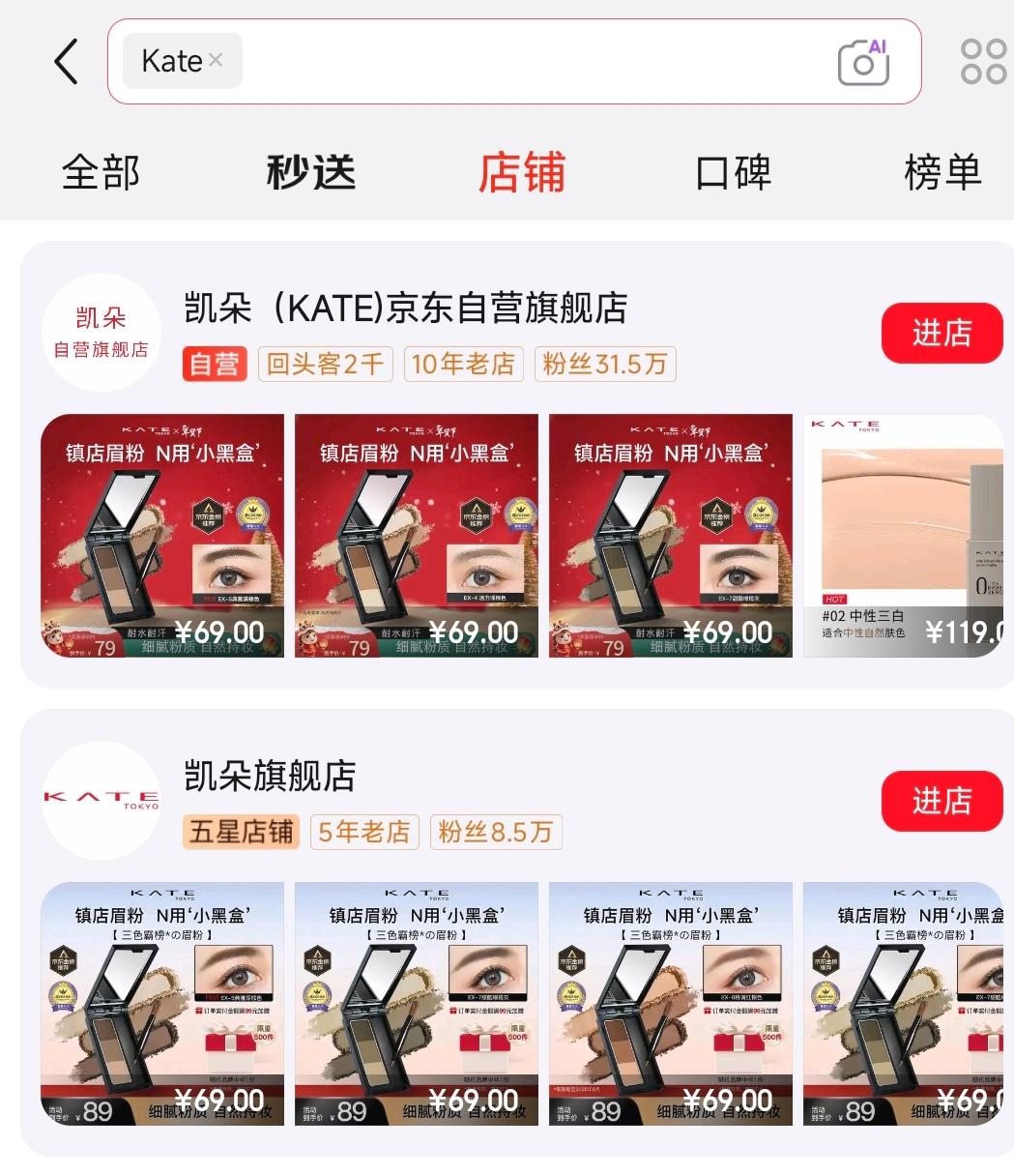Tap 进店 for 凯朵旗舰店
The width and height of the screenshot is (1014, 1176).
tap(942, 801)
